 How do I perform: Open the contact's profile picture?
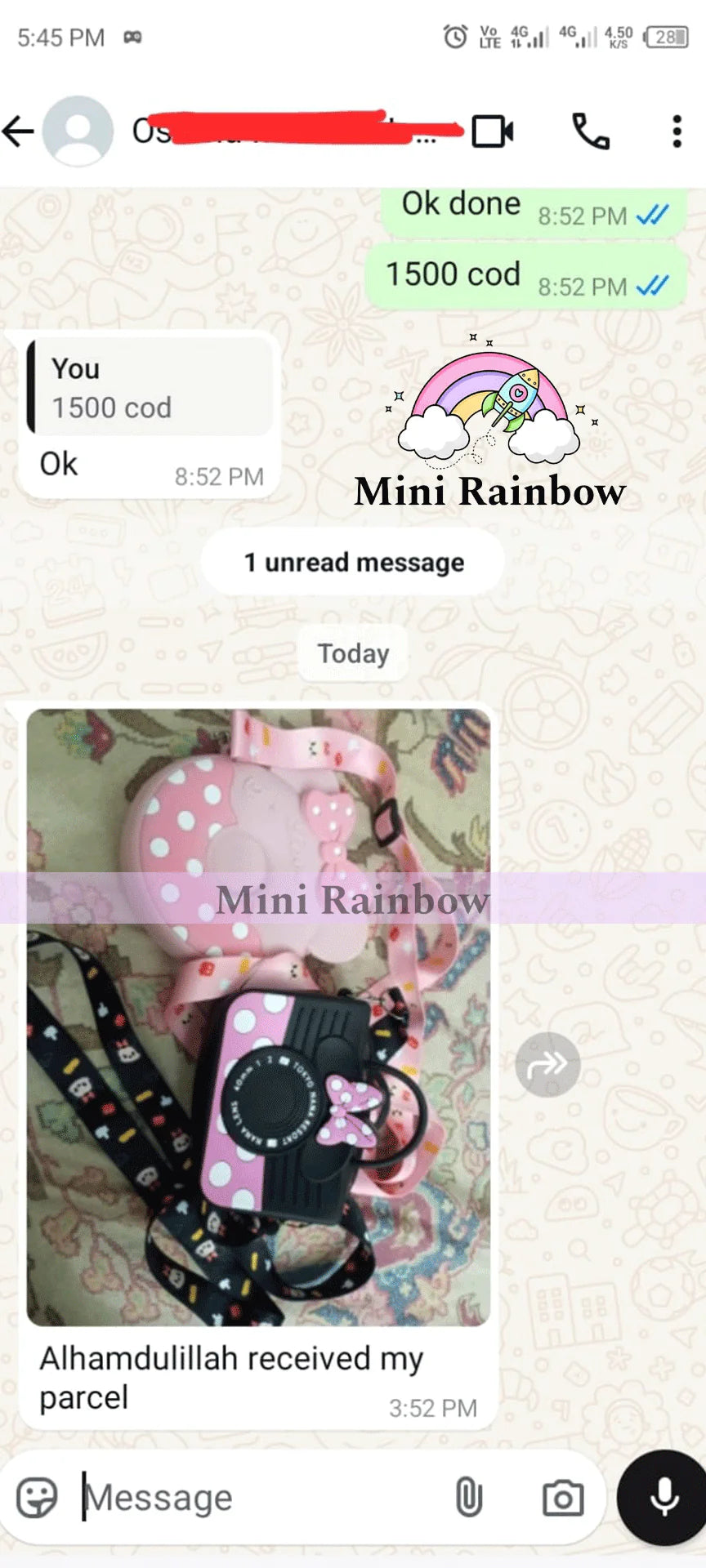[x=78, y=131]
